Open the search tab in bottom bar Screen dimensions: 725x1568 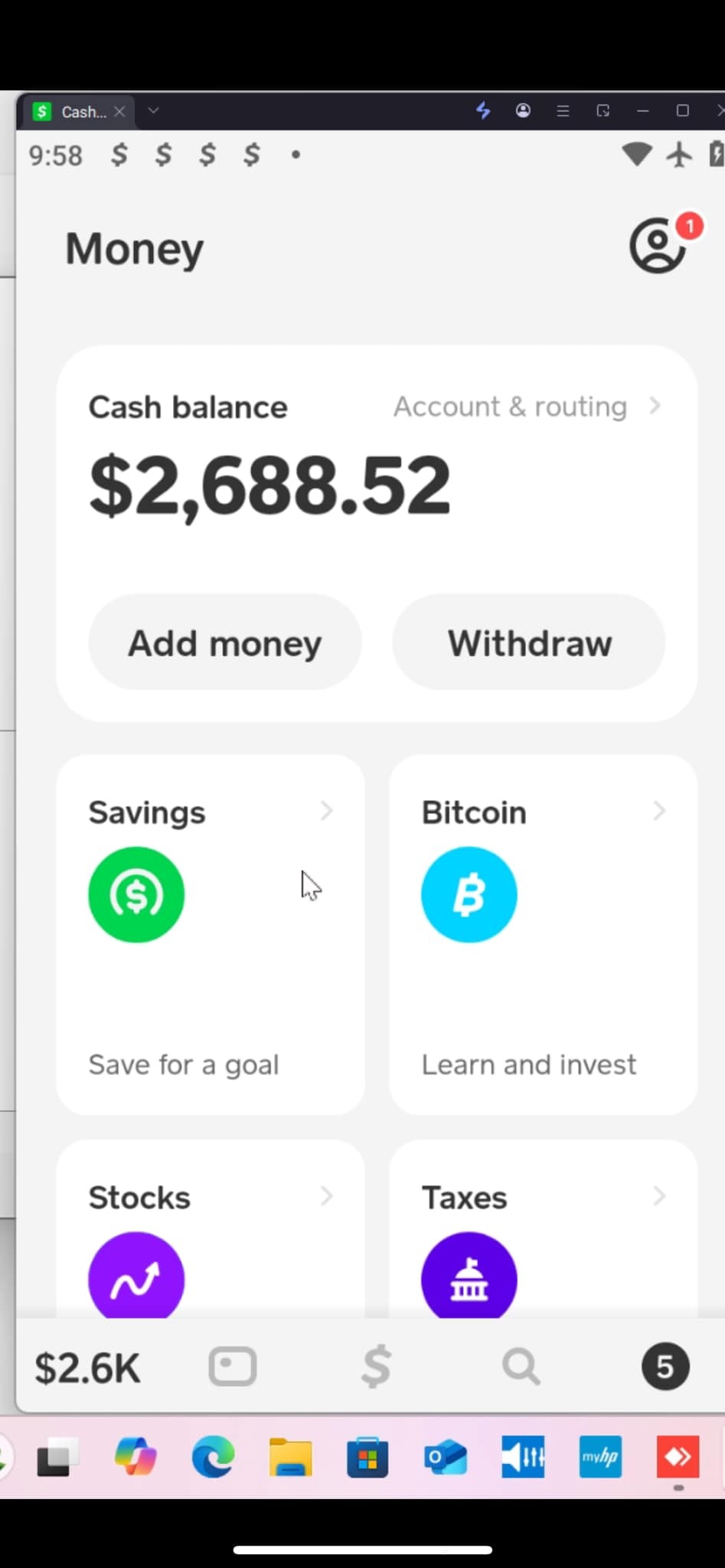521,1367
